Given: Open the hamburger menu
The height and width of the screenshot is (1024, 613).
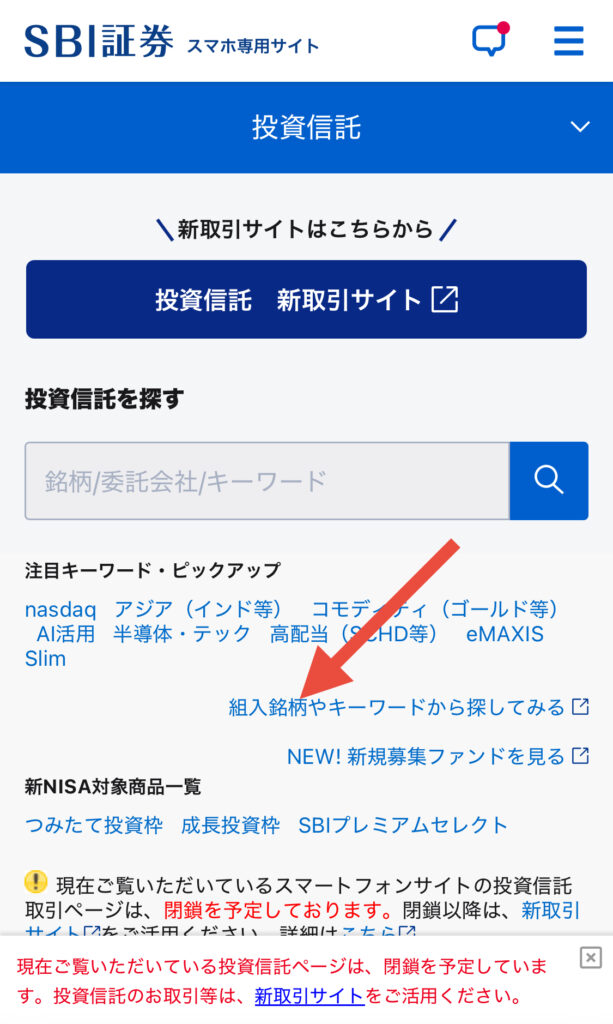Looking at the screenshot, I should 568,40.
